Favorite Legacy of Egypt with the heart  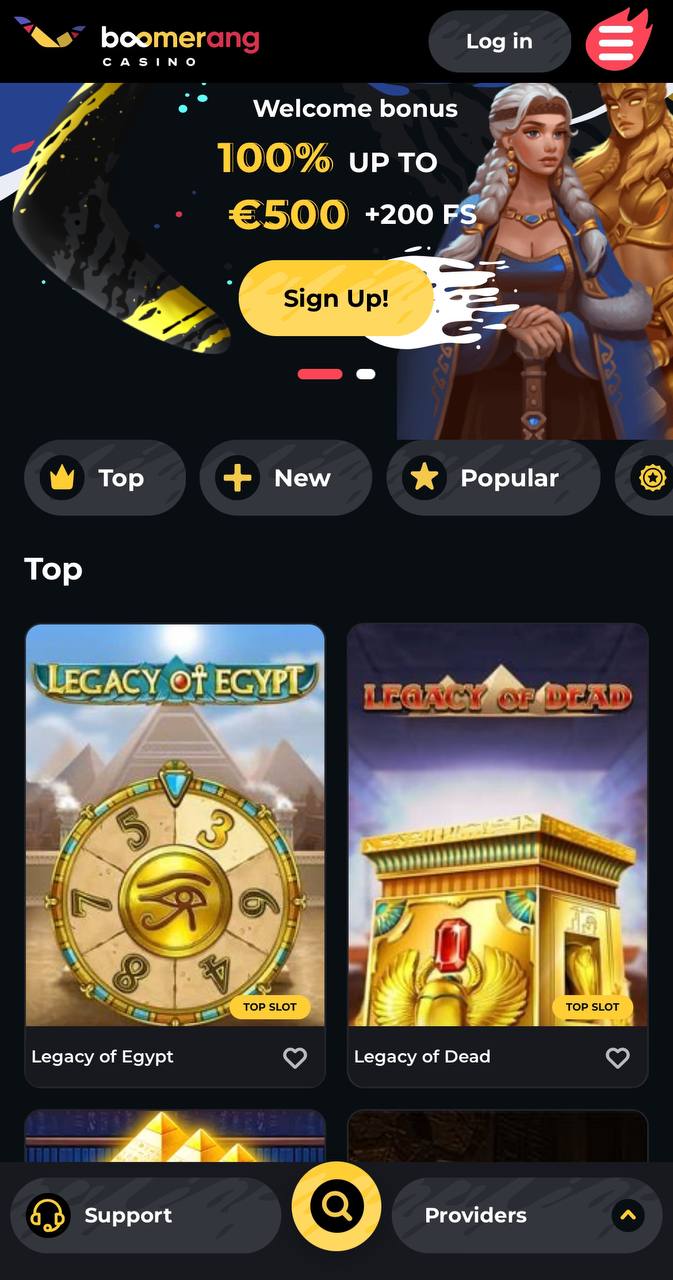[x=295, y=1057]
